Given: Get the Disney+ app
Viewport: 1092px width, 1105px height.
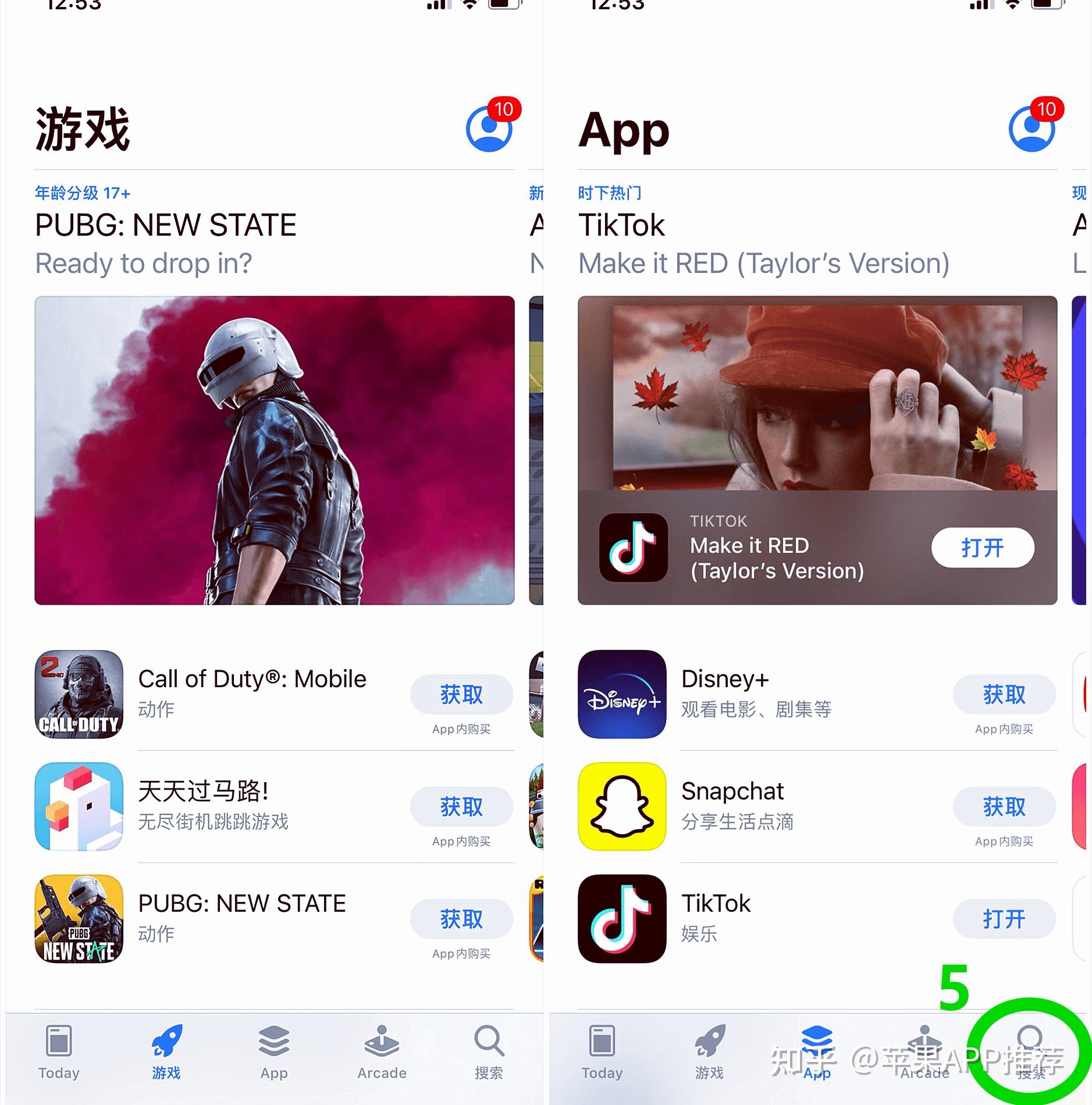Looking at the screenshot, I should [1004, 694].
